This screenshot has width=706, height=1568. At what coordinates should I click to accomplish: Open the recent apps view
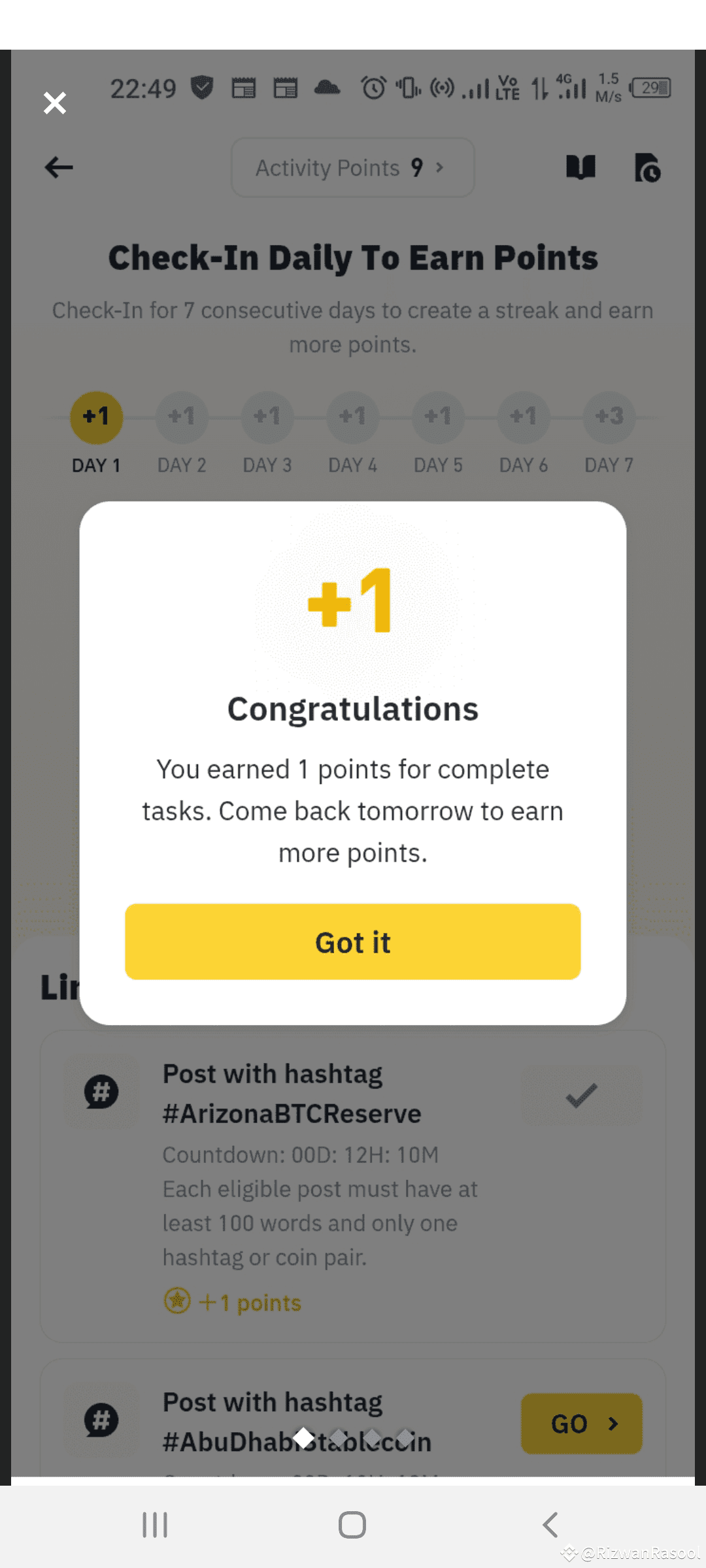[155, 1525]
